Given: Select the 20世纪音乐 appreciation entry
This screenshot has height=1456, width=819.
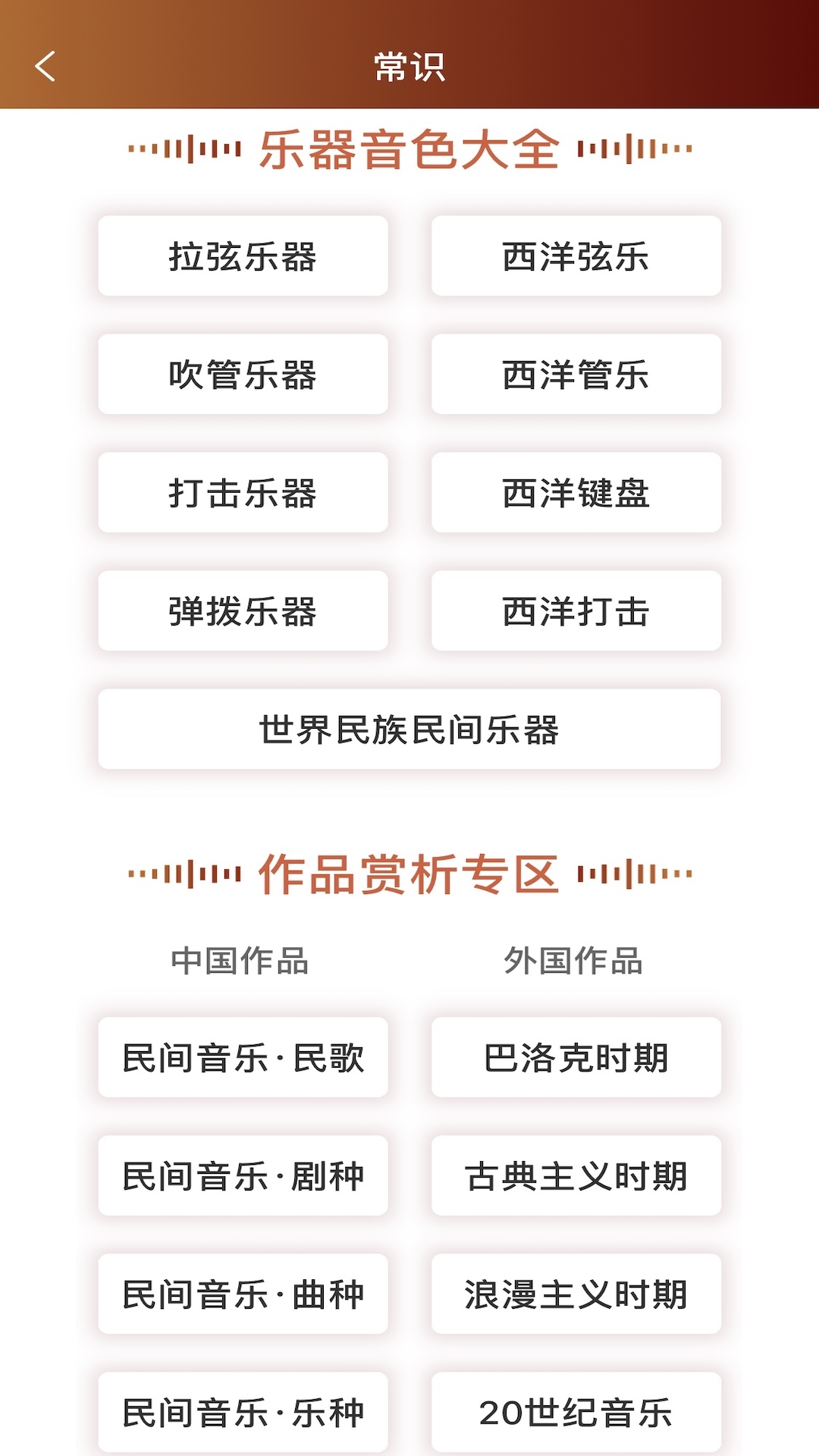Looking at the screenshot, I should pyautogui.click(x=576, y=1412).
